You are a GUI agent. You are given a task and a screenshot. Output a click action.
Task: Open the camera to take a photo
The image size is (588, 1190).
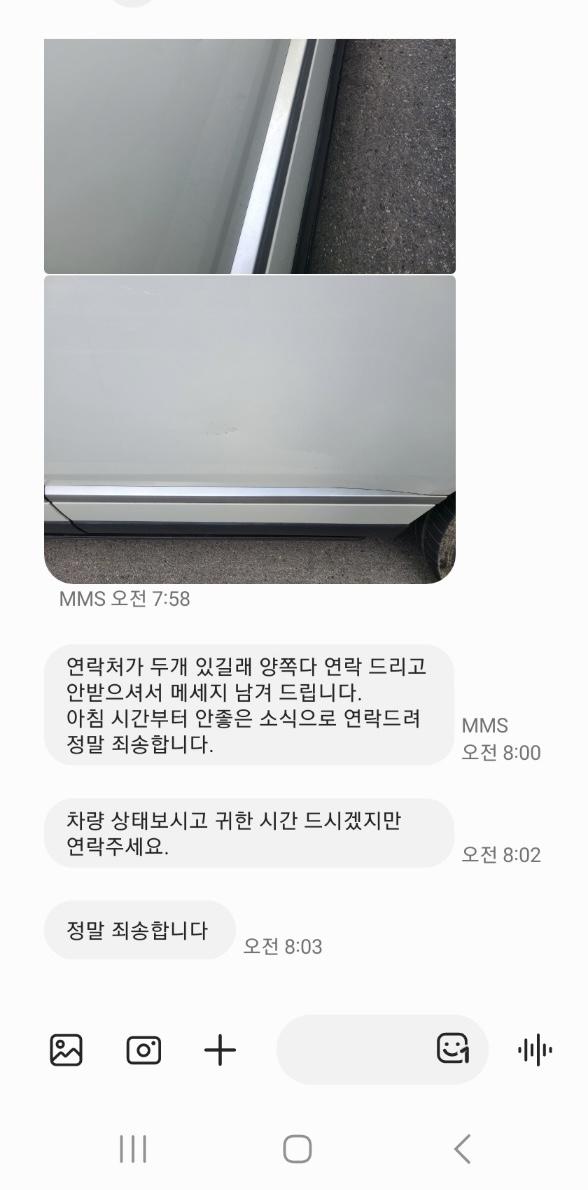pos(143,1050)
